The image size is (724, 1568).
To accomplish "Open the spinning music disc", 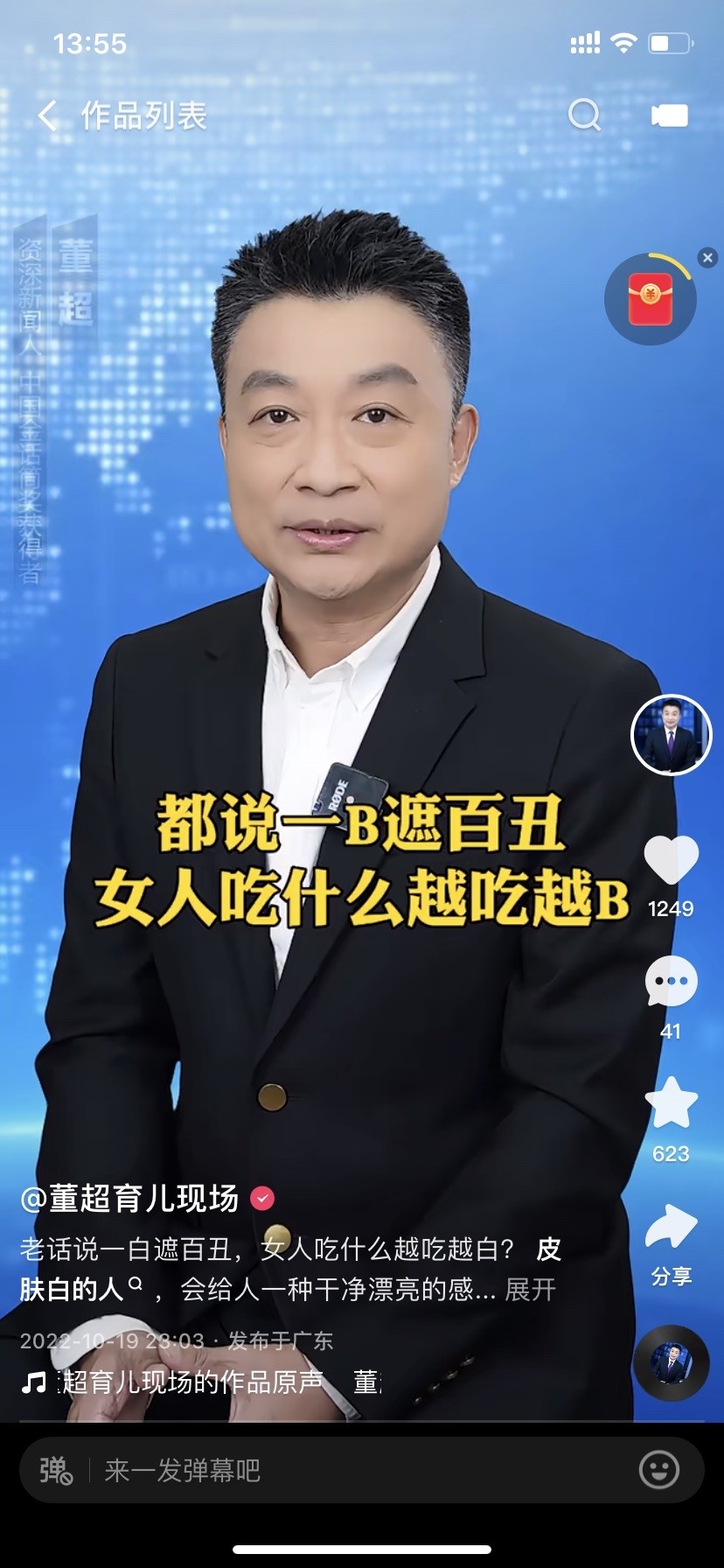I will click(x=671, y=1363).
